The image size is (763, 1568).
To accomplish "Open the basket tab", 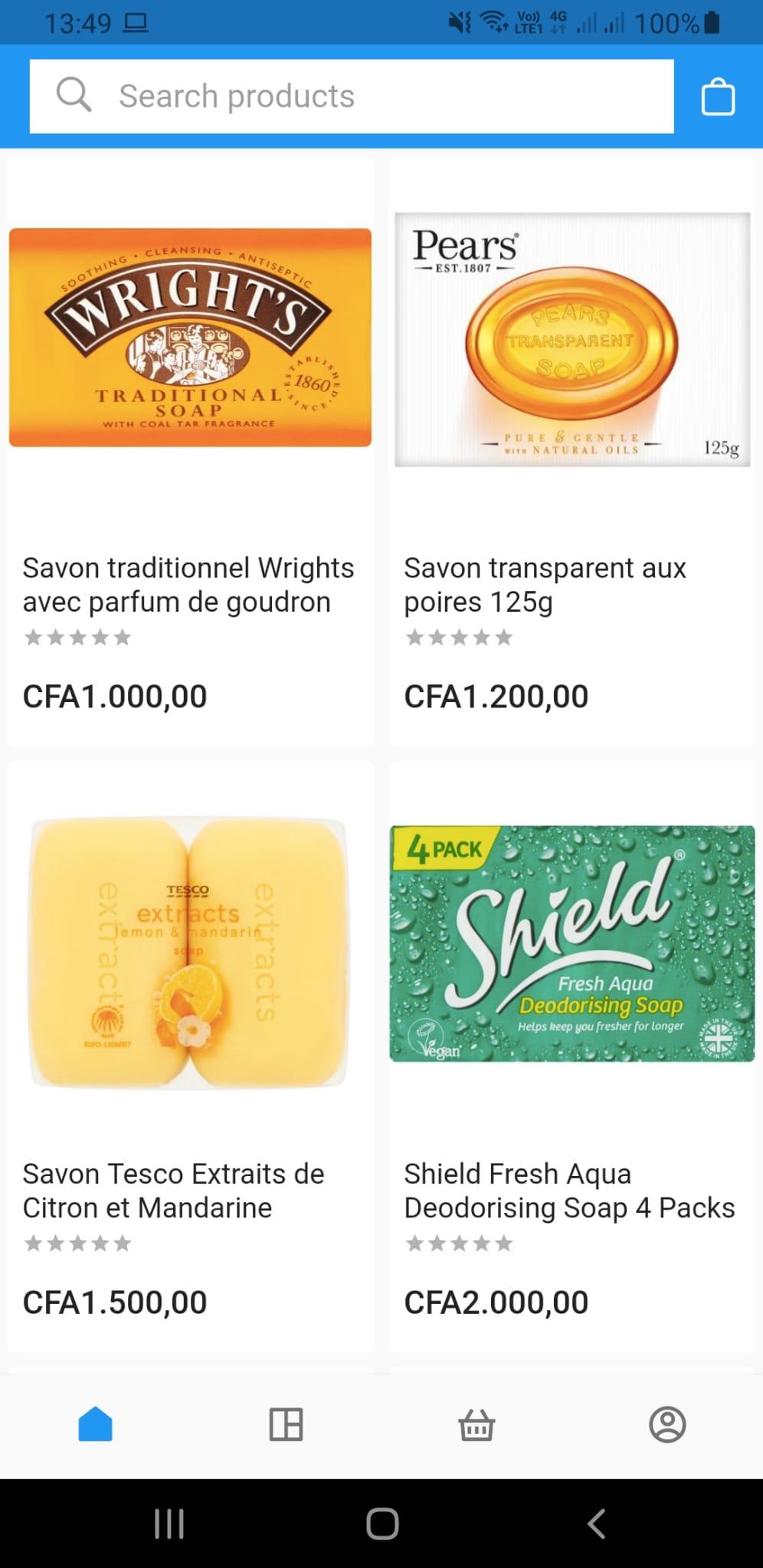I will click(476, 1425).
